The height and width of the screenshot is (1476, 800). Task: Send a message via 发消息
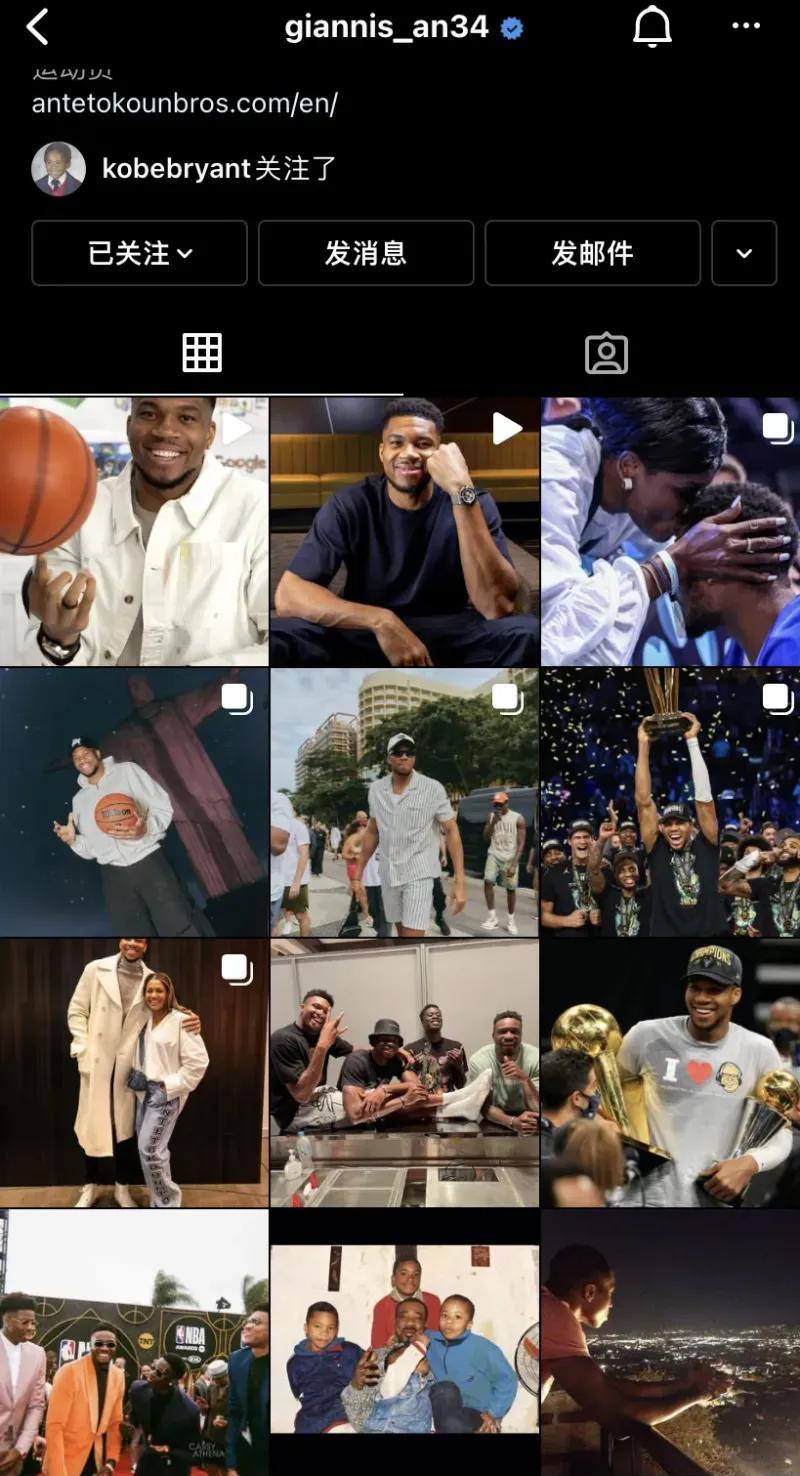coord(366,253)
